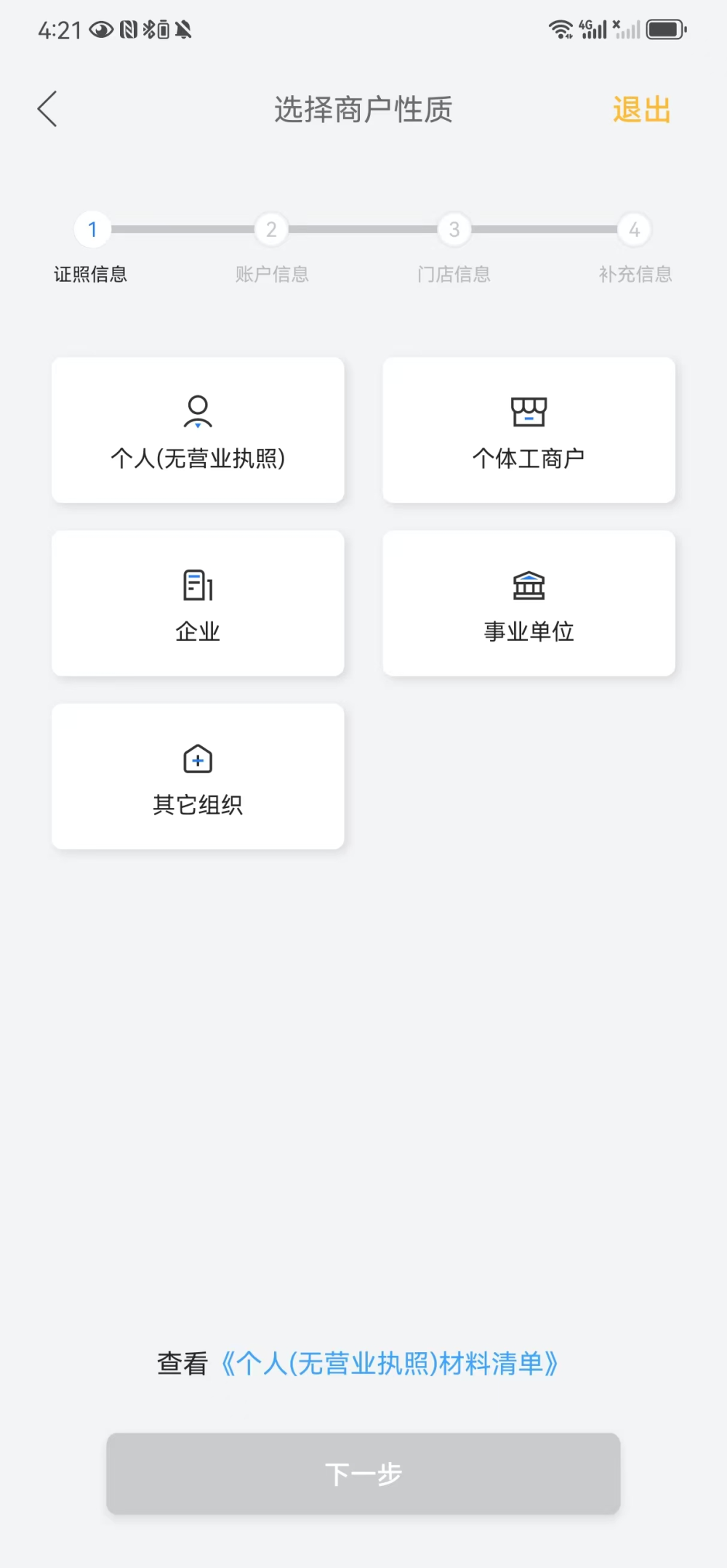The width and height of the screenshot is (727, 1568).
Task: Select 个人(无营业执照) merchant type
Action: pyautogui.click(x=198, y=430)
